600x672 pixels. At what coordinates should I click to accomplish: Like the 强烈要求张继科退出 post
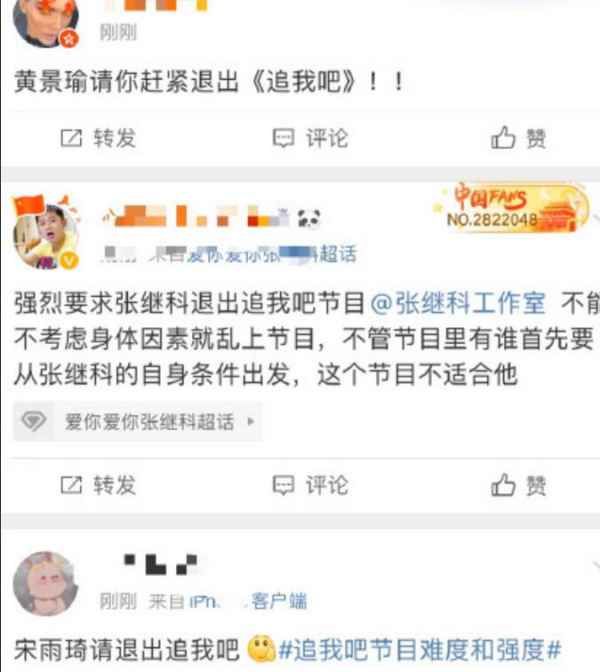(x=519, y=486)
